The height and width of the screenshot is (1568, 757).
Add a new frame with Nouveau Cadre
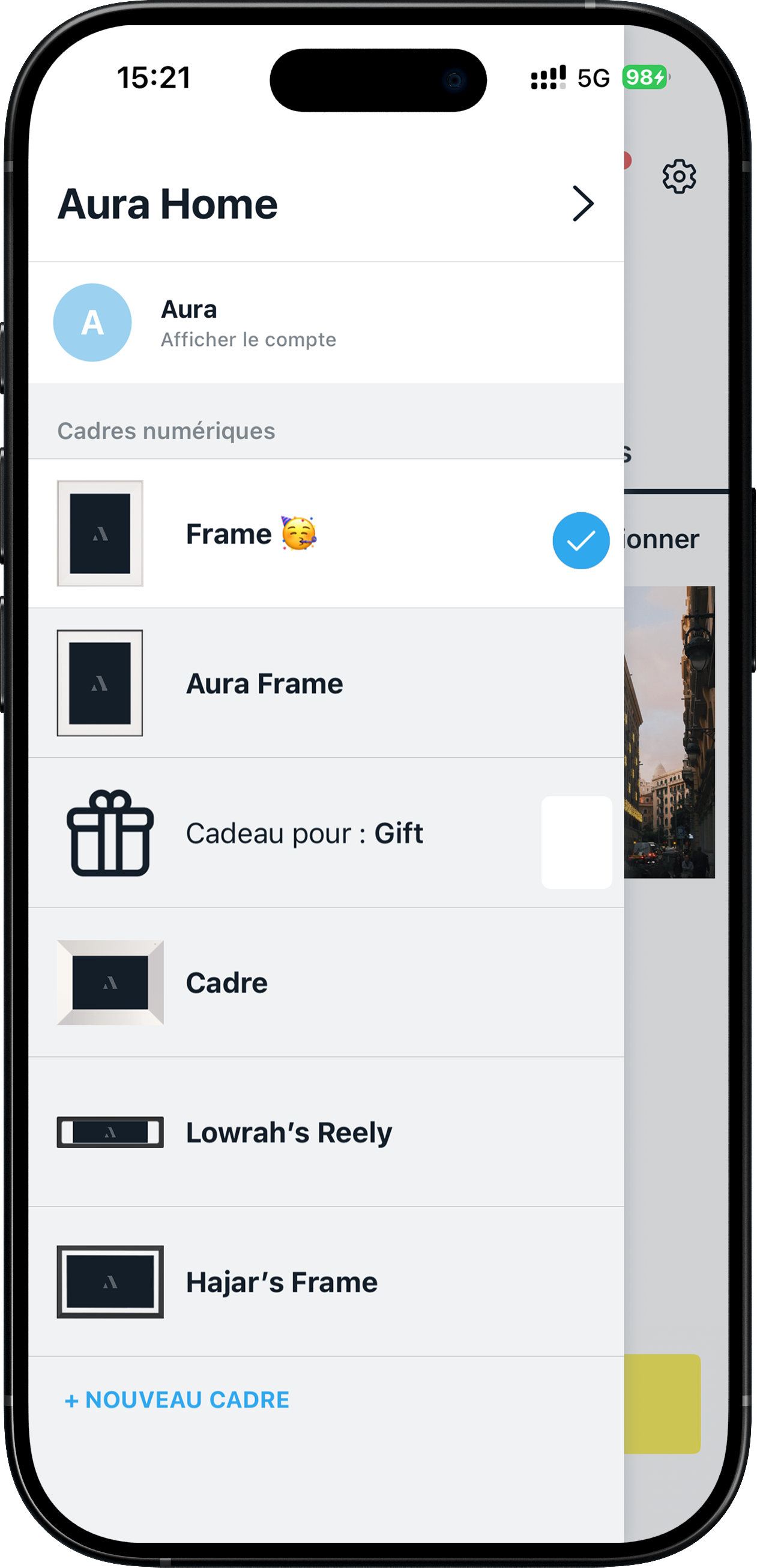[177, 1399]
